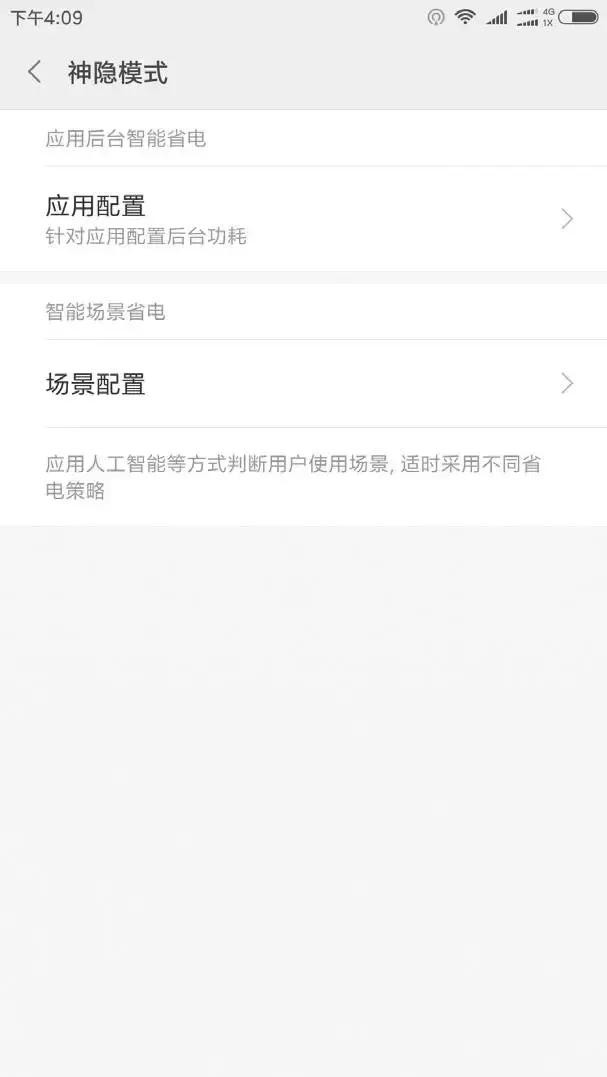
Task: Go back from 神隐模式 screen
Action: pyautogui.click(x=35, y=72)
